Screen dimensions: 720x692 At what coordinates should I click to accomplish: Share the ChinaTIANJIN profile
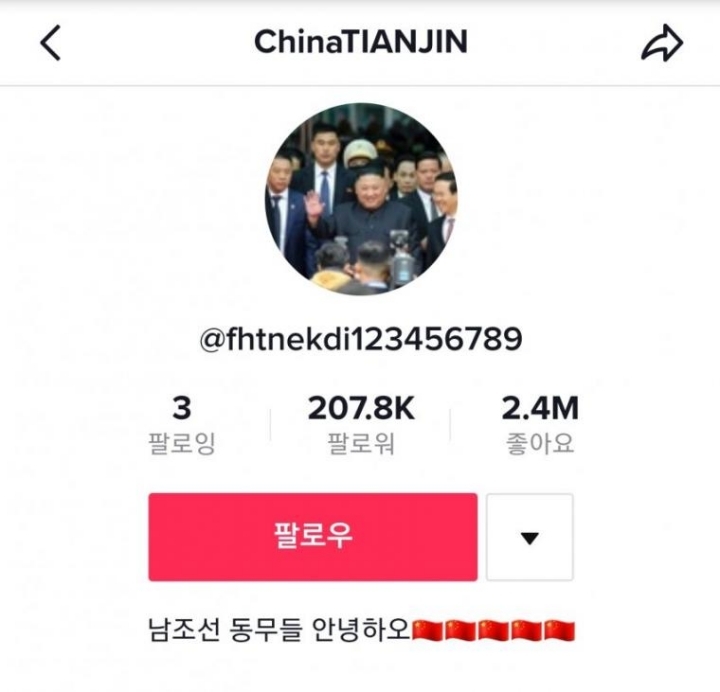click(x=661, y=43)
